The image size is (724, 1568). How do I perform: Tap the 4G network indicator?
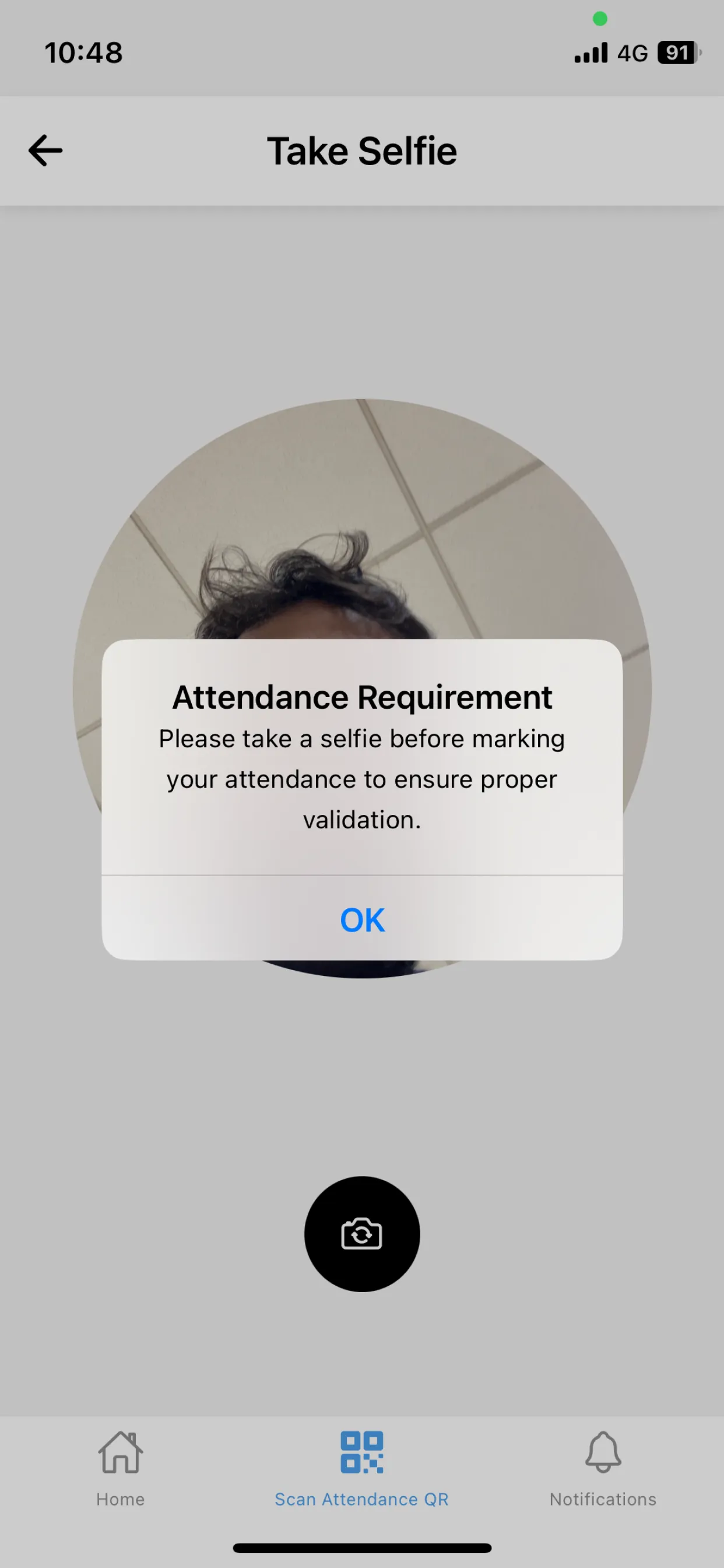tap(631, 53)
